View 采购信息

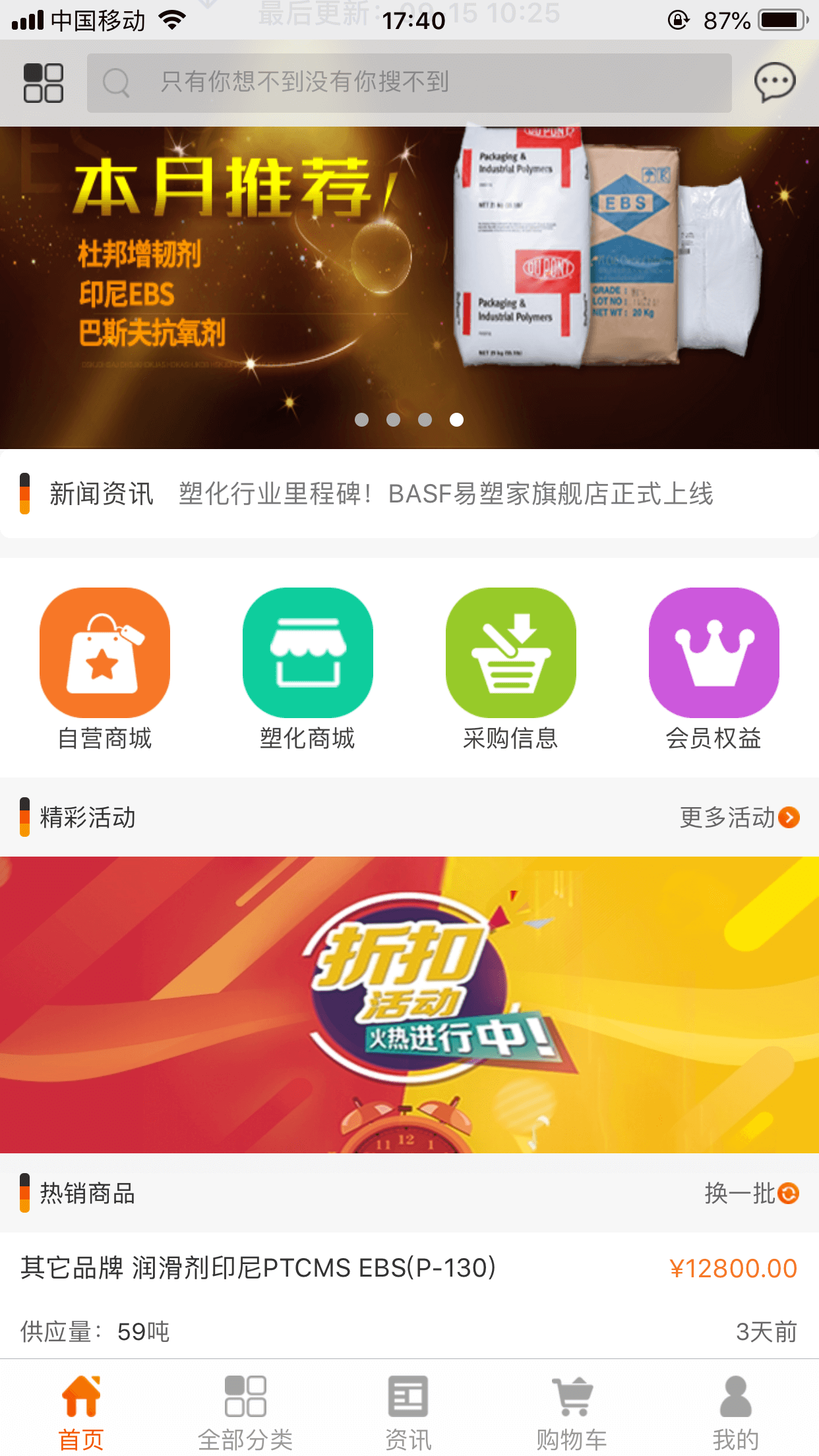click(x=510, y=669)
